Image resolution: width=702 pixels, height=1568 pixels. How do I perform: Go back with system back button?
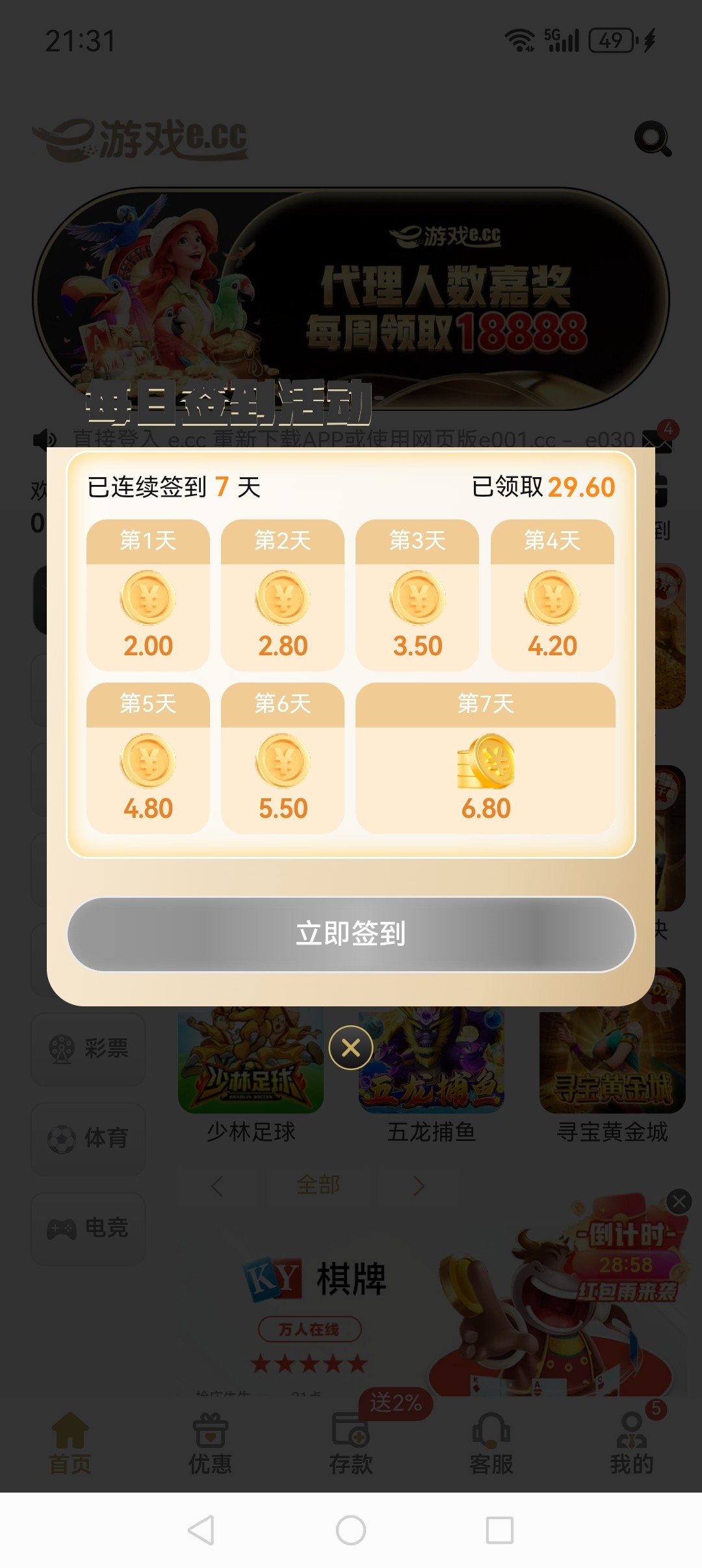tap(201, 1530)
